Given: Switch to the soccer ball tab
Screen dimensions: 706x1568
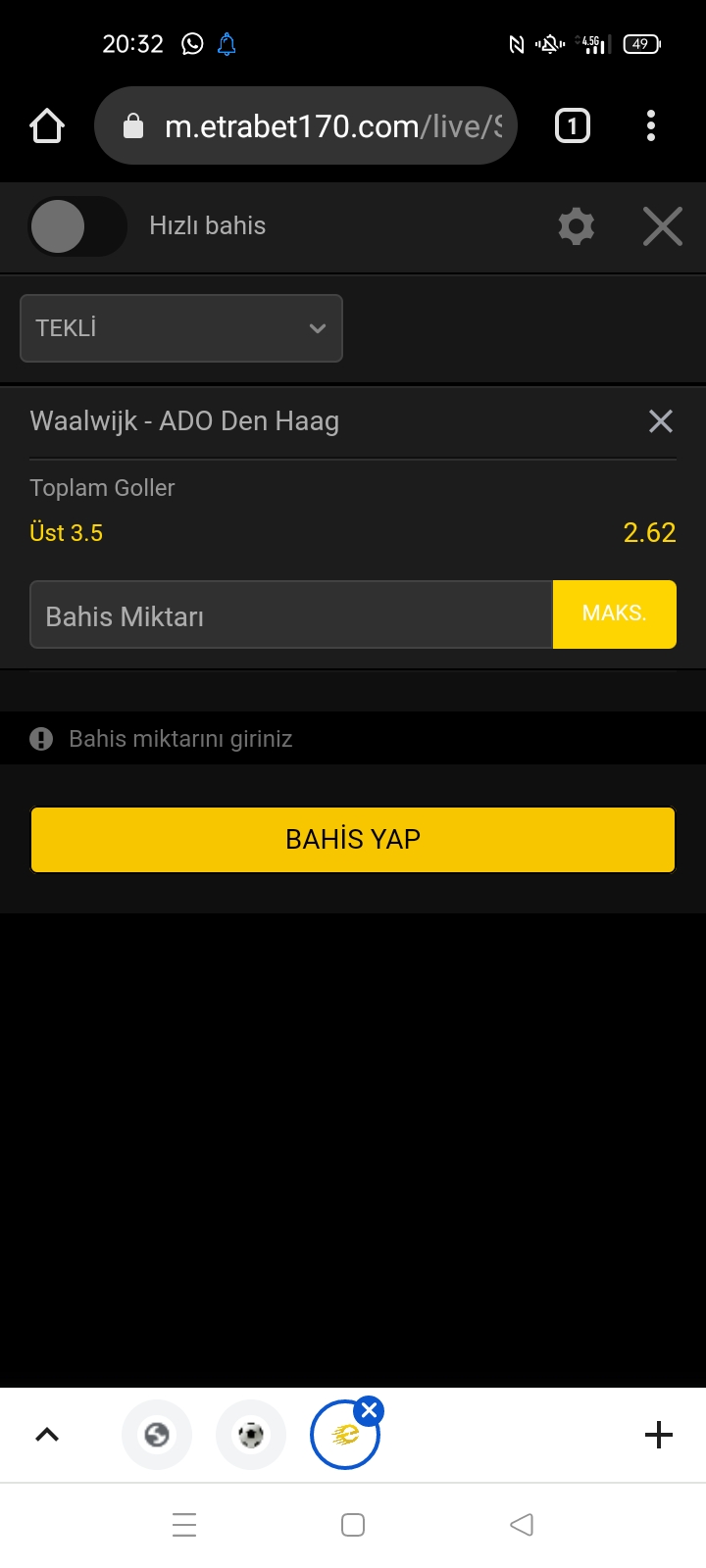Looking at the screenshot, I should click(x=251, y=1435).
